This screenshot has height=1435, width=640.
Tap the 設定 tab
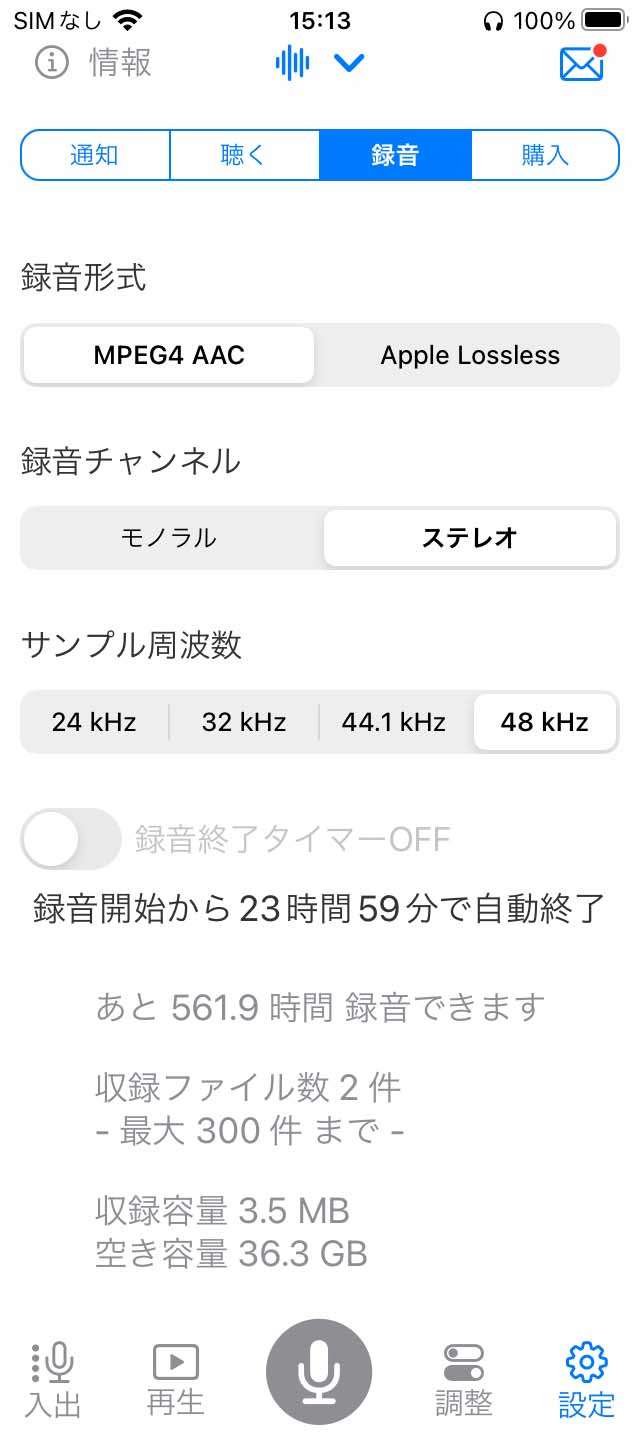pyautogui.click(x=587, y=1379)
